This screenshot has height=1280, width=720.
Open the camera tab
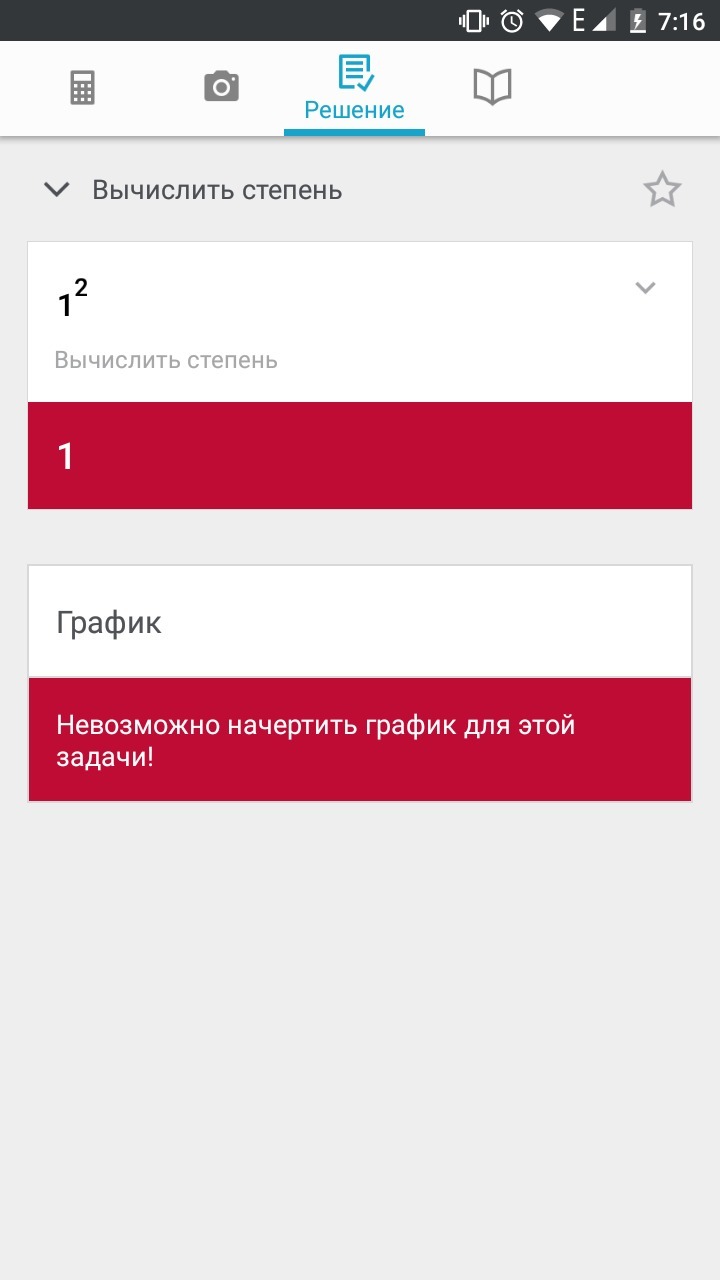tap(221, 87)
